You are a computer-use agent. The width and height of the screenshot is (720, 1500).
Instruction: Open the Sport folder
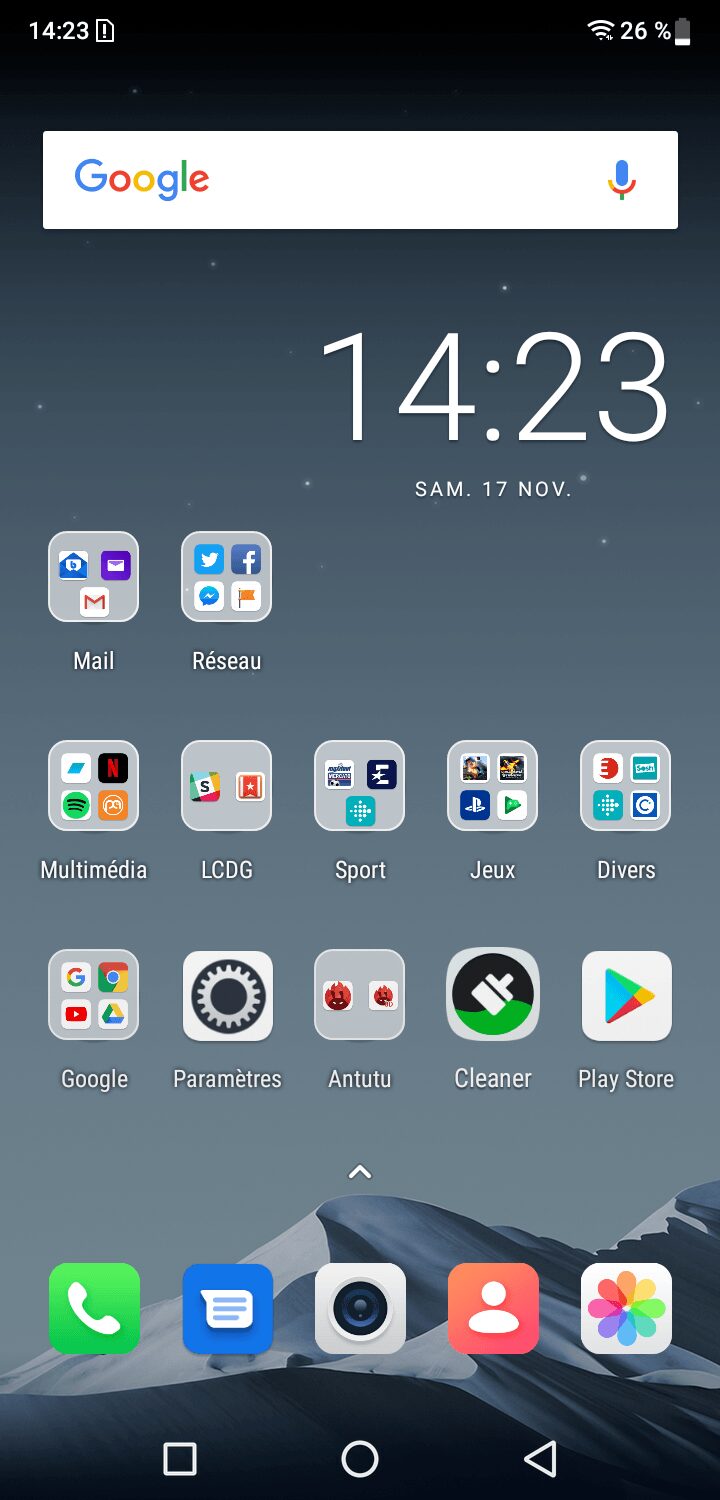pos(360,786)
